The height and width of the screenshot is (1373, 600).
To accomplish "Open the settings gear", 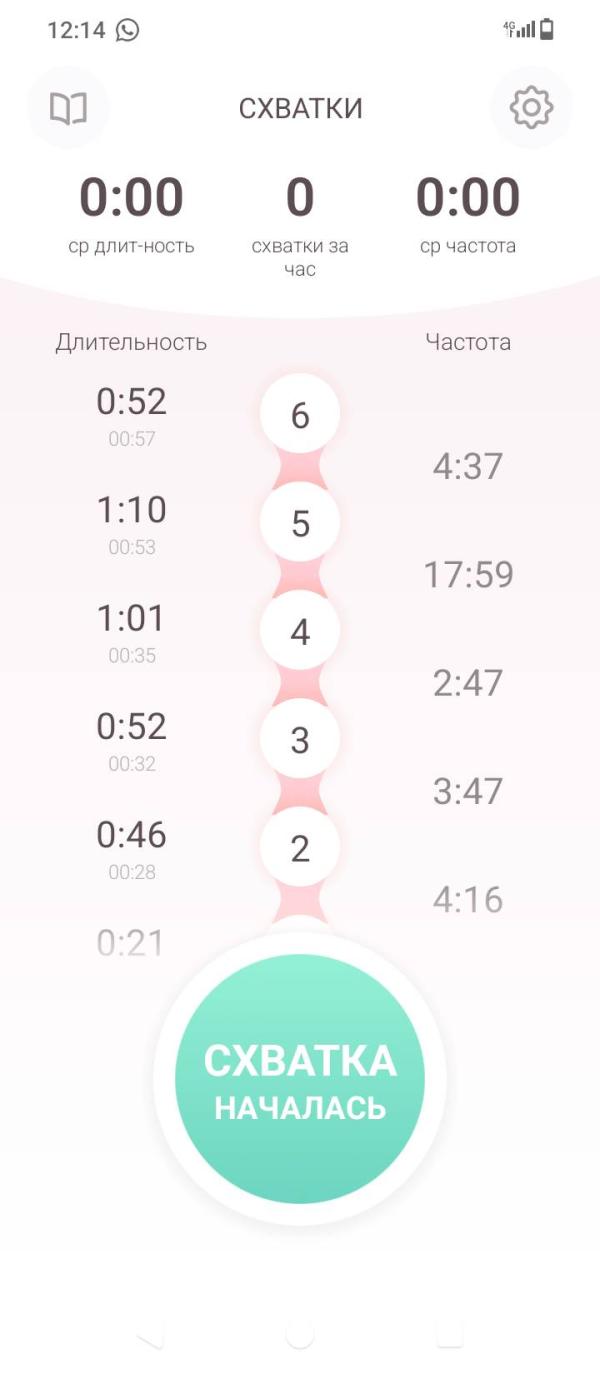I will tap(531, 108).
